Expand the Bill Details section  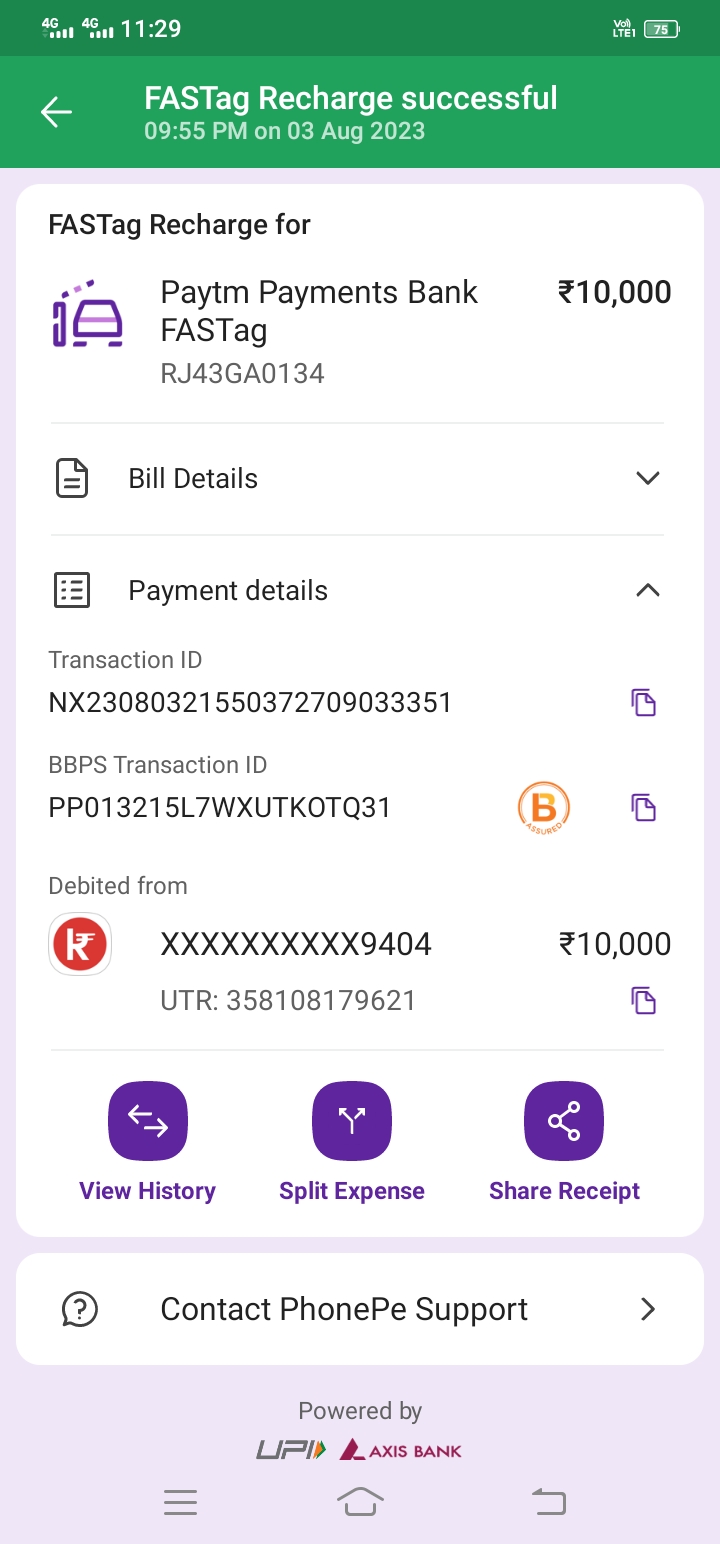tap(647, 478)
